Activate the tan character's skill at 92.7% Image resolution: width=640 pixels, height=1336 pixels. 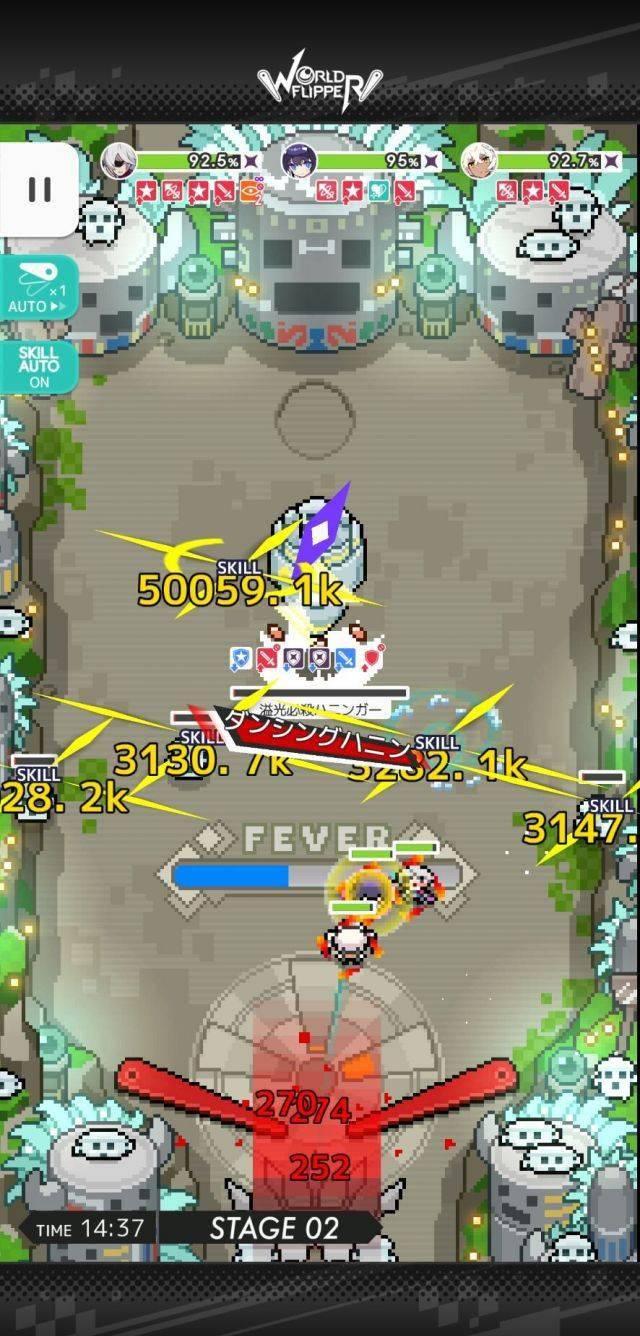click(479, 160)
